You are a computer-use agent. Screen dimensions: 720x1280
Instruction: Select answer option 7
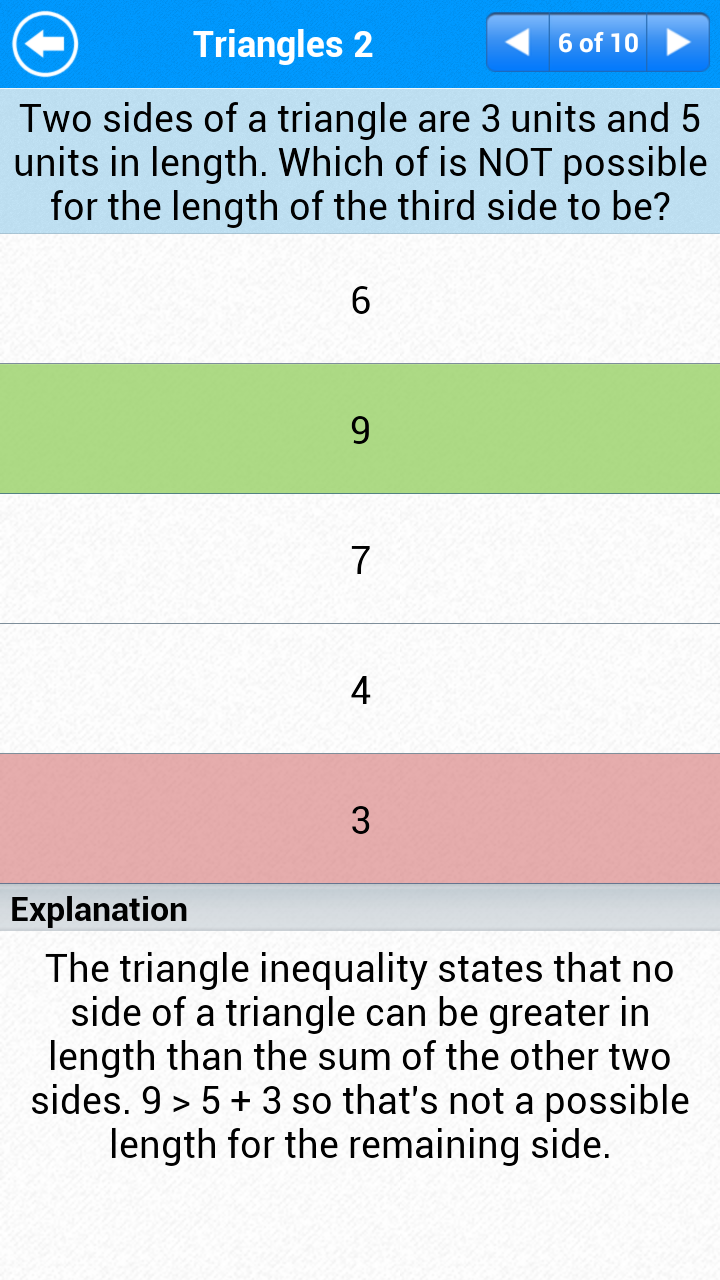[360, 558]
